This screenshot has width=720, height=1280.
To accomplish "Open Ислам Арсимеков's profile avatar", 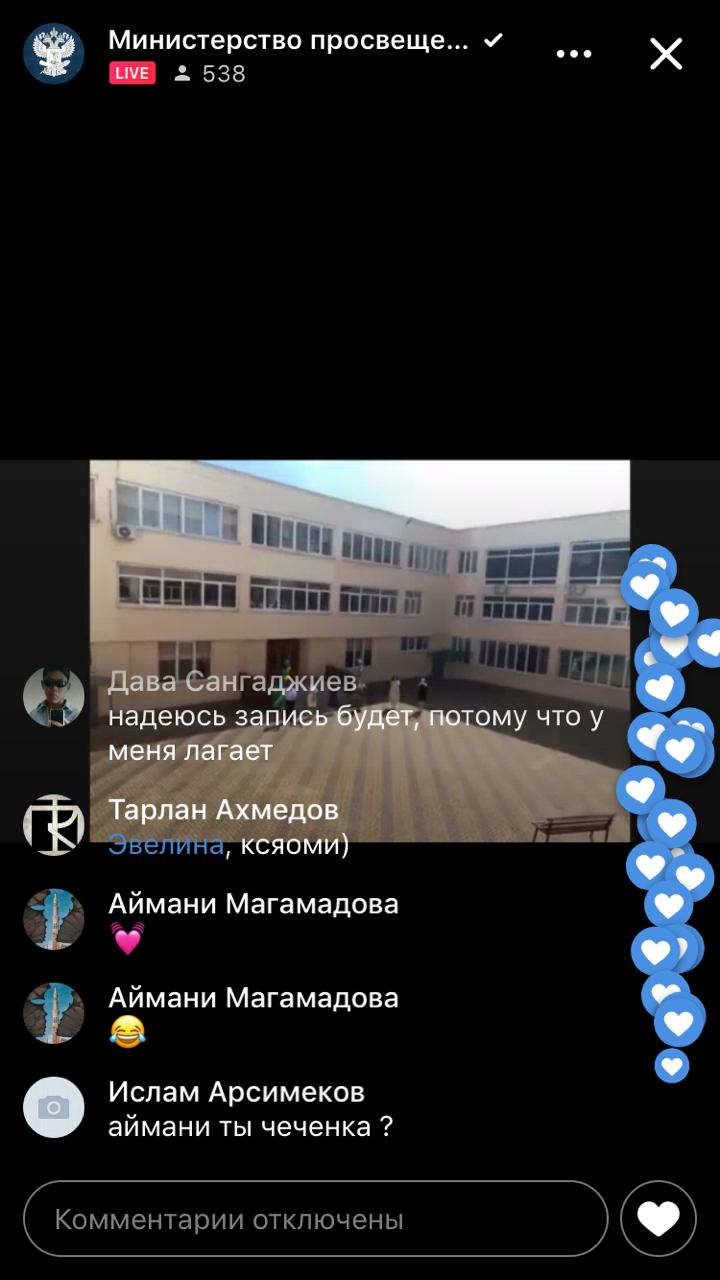I will click(54, 1107).
